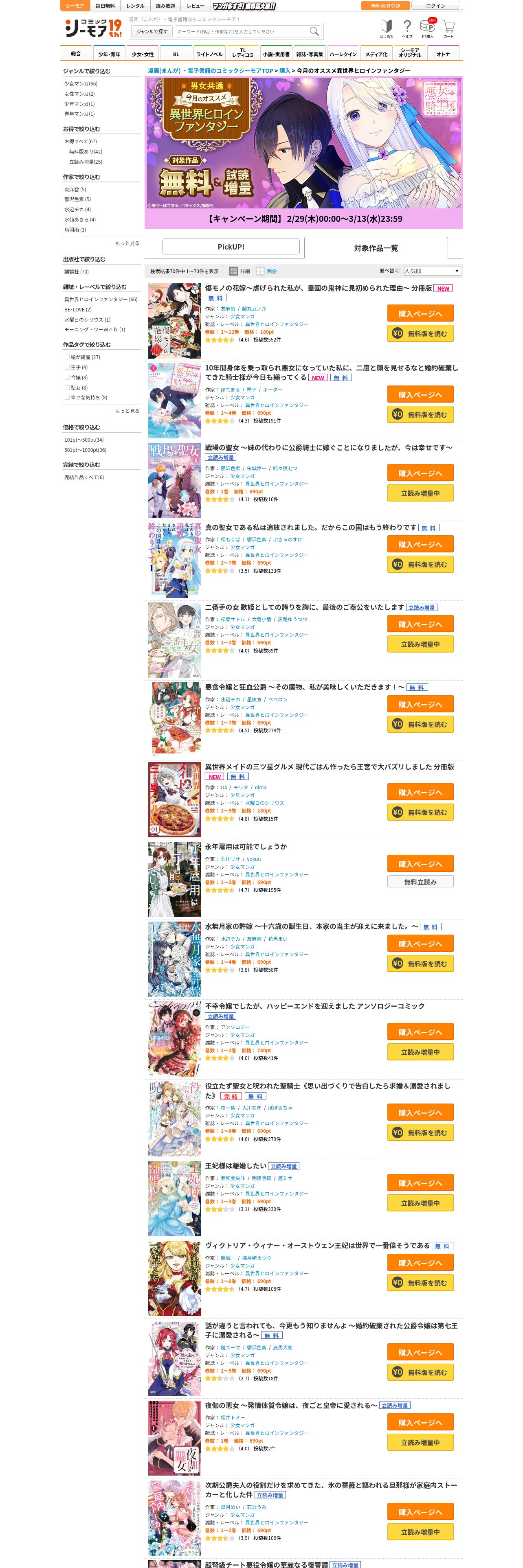
Task: Filter by 無料版あり(42)
Action: point(86,151)
